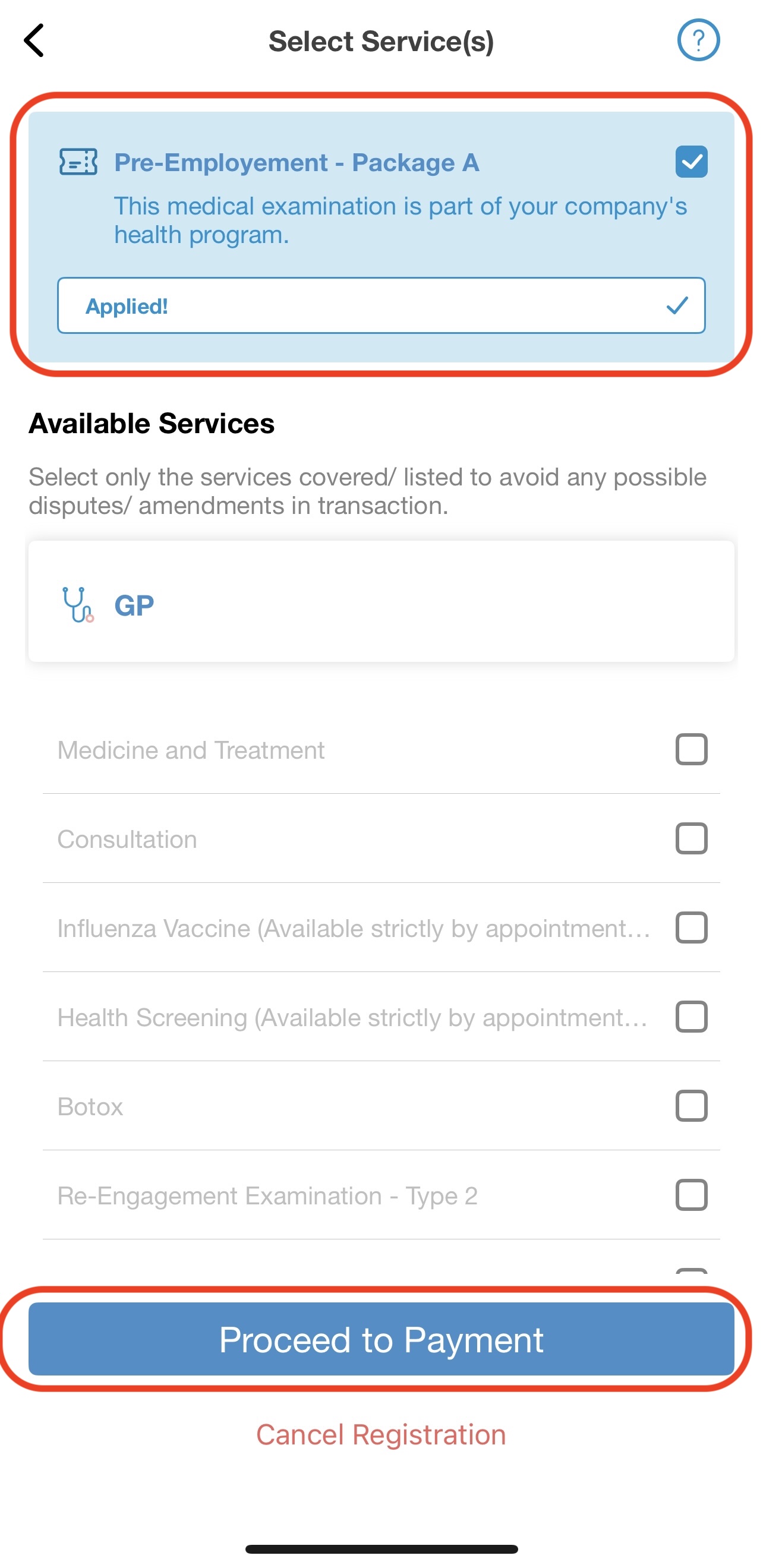The width and height of the screenshot is (763, 1568).
Task: Tap the Applied! promo field
Action: tap(381, 305)
